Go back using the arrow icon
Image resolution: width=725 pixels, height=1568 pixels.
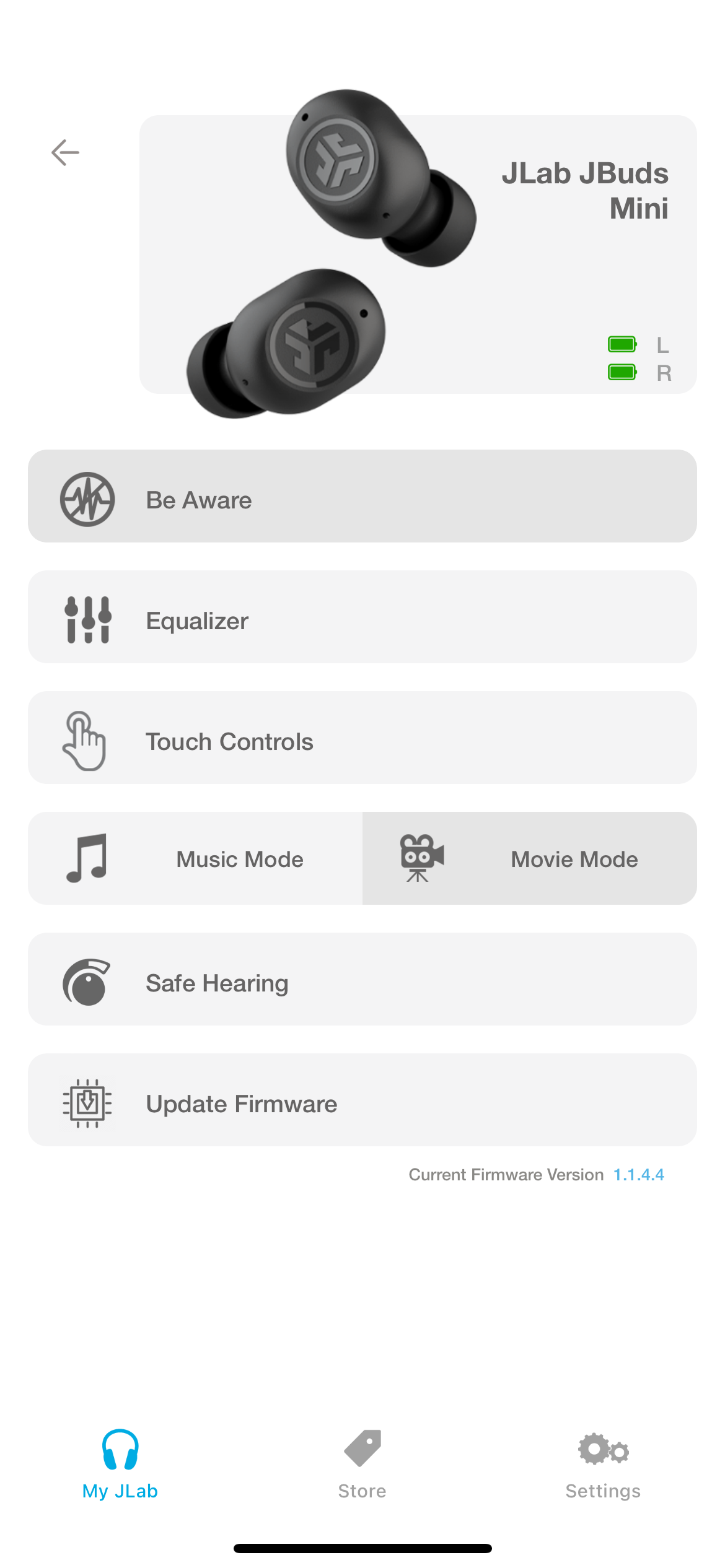[65, 152]
